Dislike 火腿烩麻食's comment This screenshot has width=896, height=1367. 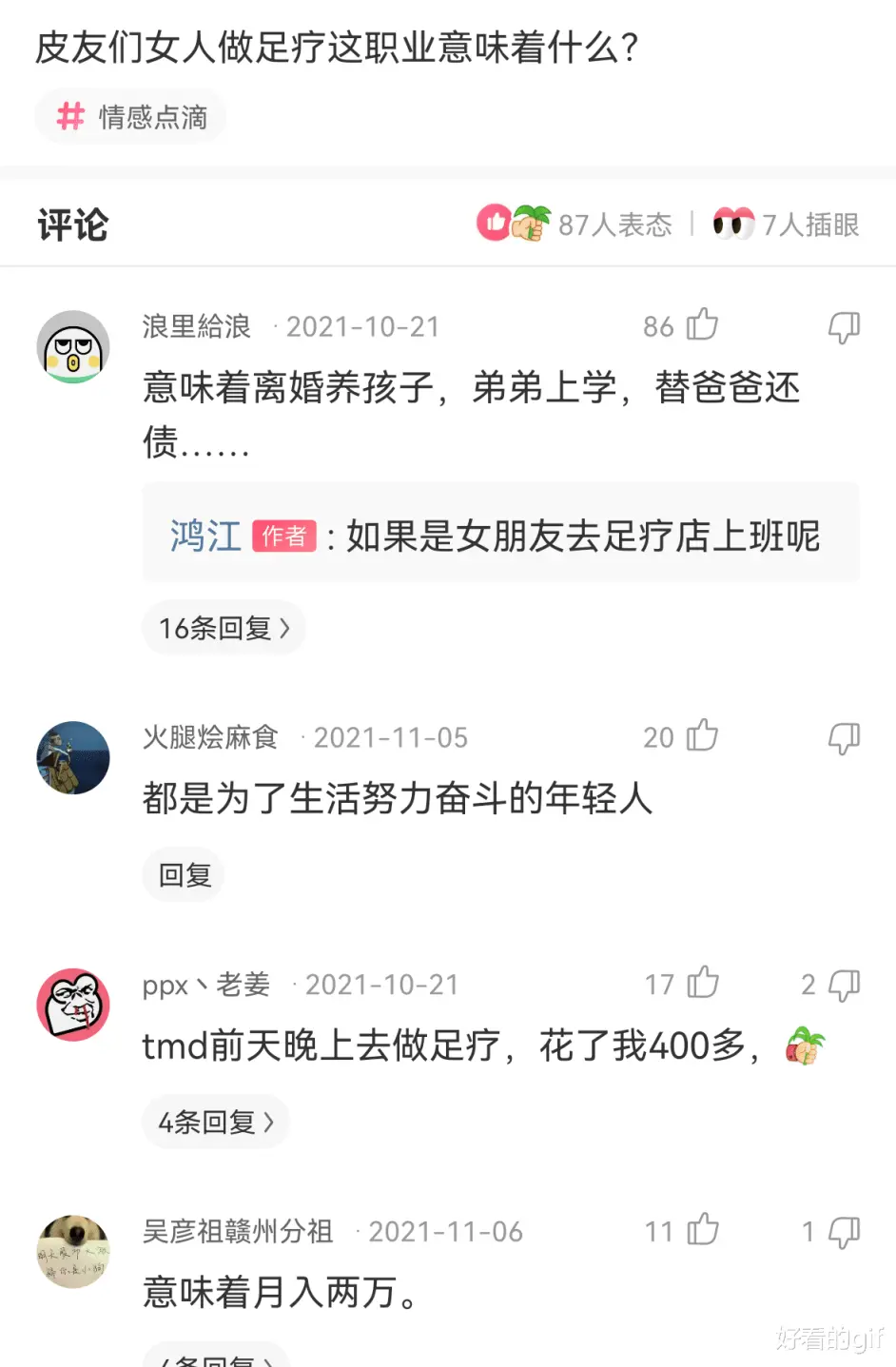point(844,738)
